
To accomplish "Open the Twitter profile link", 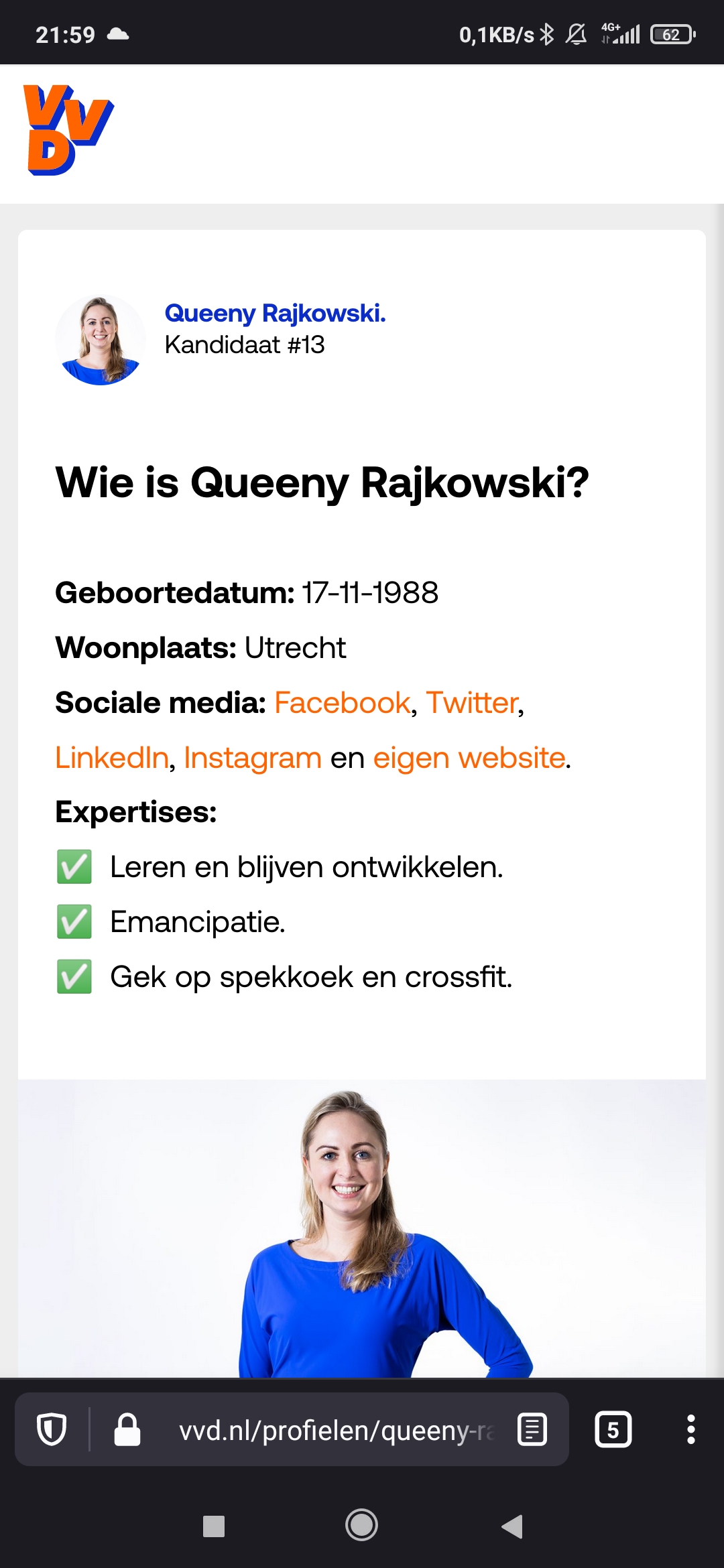I will click(473, 703).
